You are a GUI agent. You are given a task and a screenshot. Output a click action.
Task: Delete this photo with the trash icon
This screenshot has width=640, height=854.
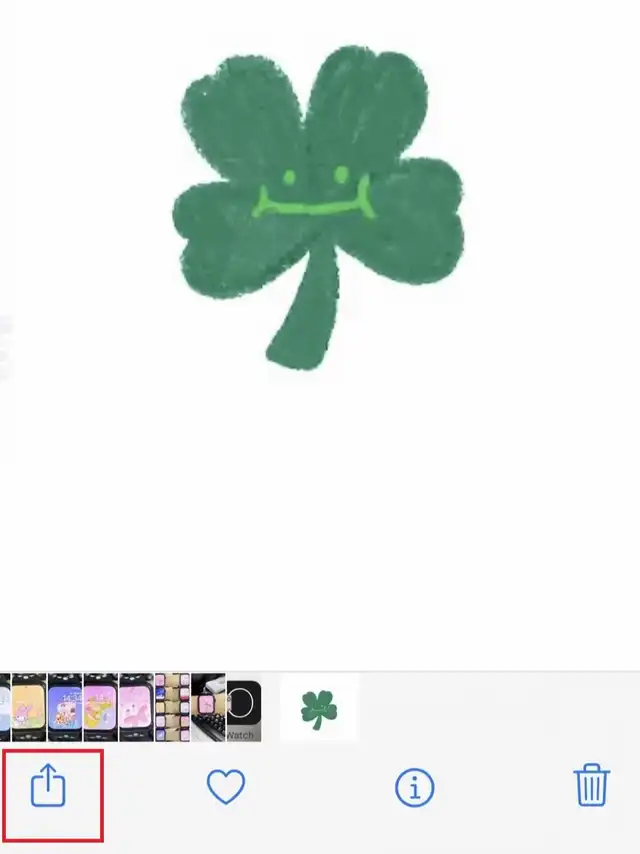point(591,787)
